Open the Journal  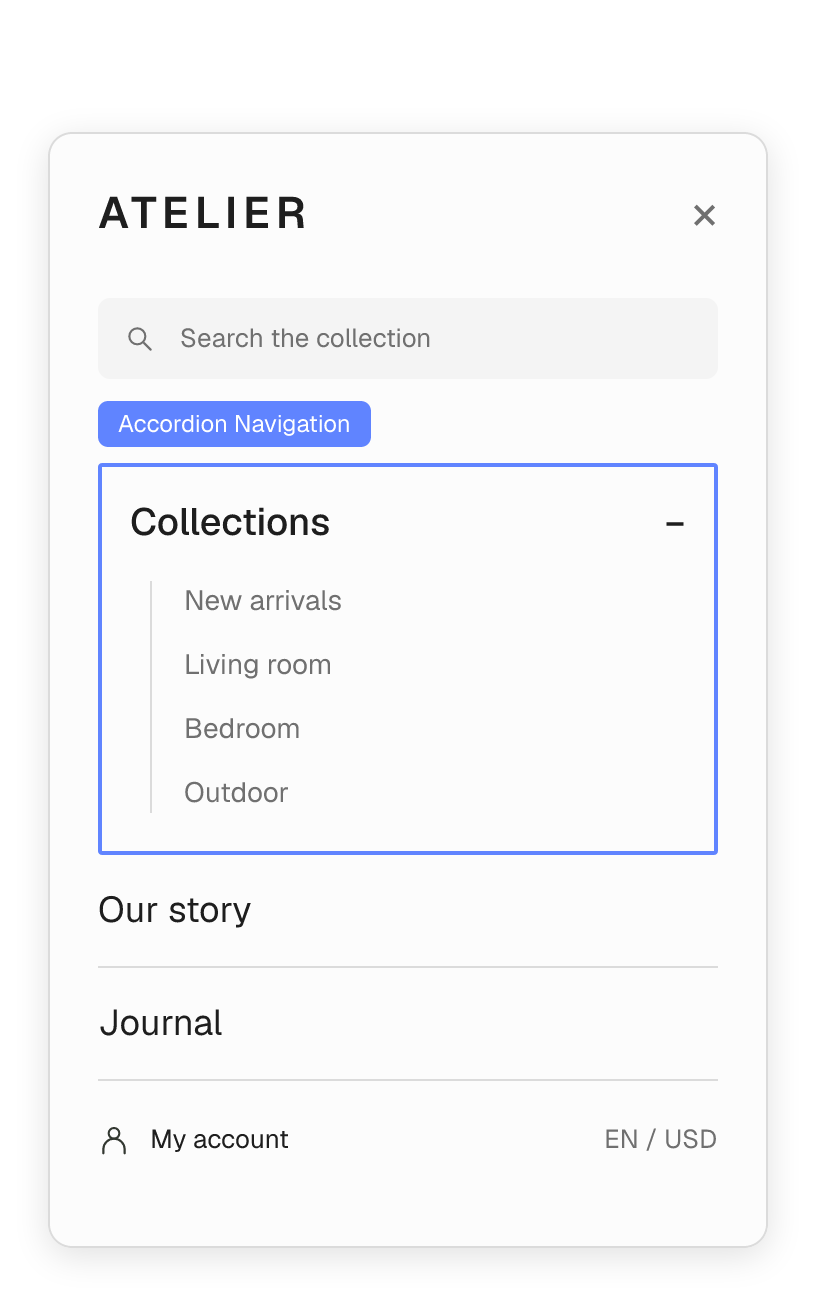tap(408, 1023)
